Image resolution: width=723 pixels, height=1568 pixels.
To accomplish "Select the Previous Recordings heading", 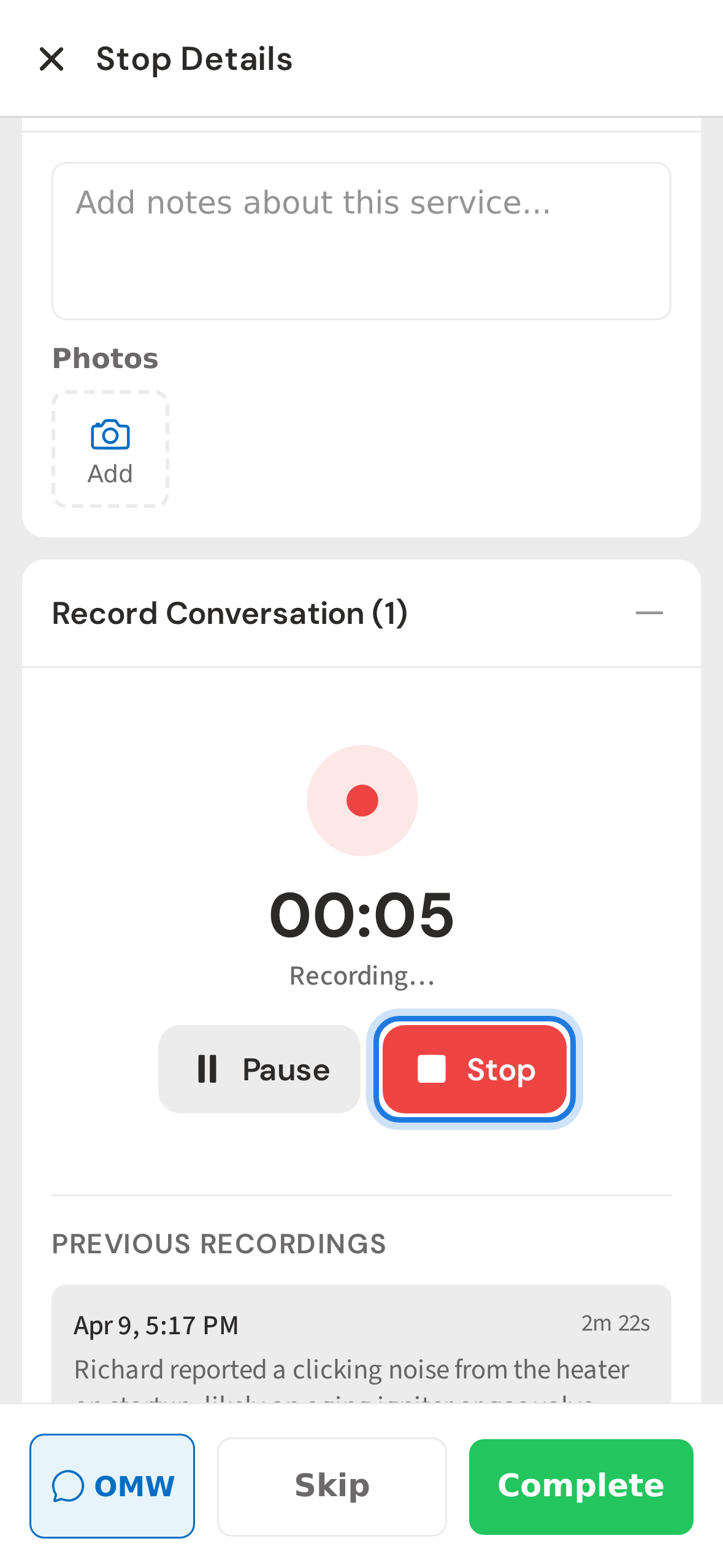I will (218, 1244).
